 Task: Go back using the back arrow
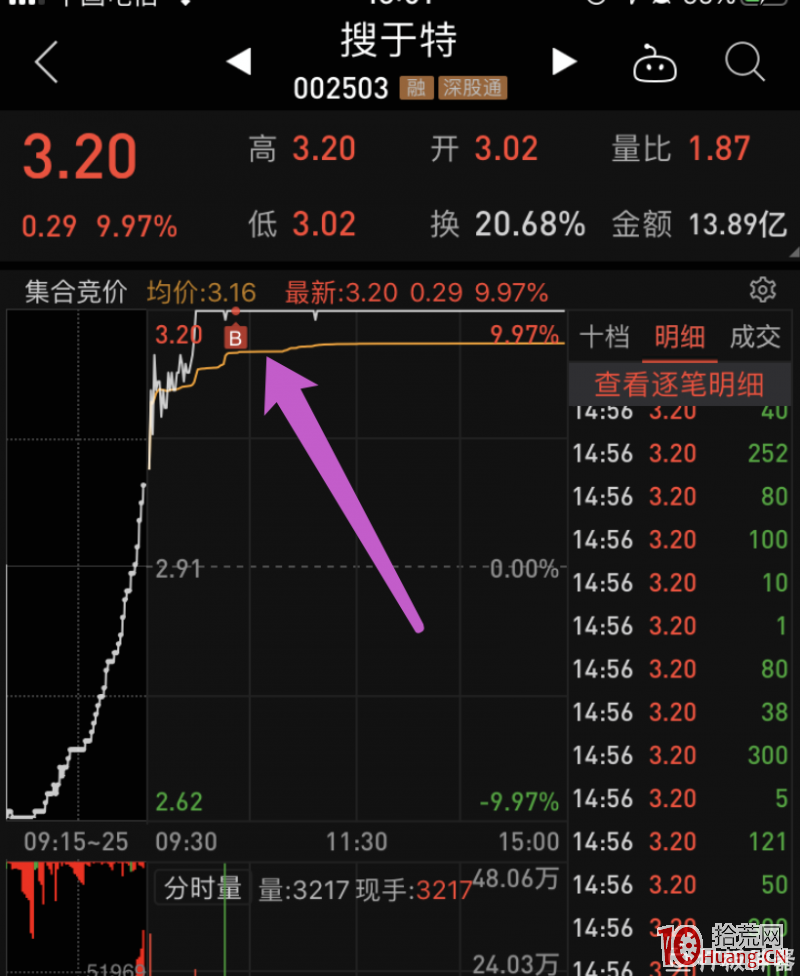45,62
